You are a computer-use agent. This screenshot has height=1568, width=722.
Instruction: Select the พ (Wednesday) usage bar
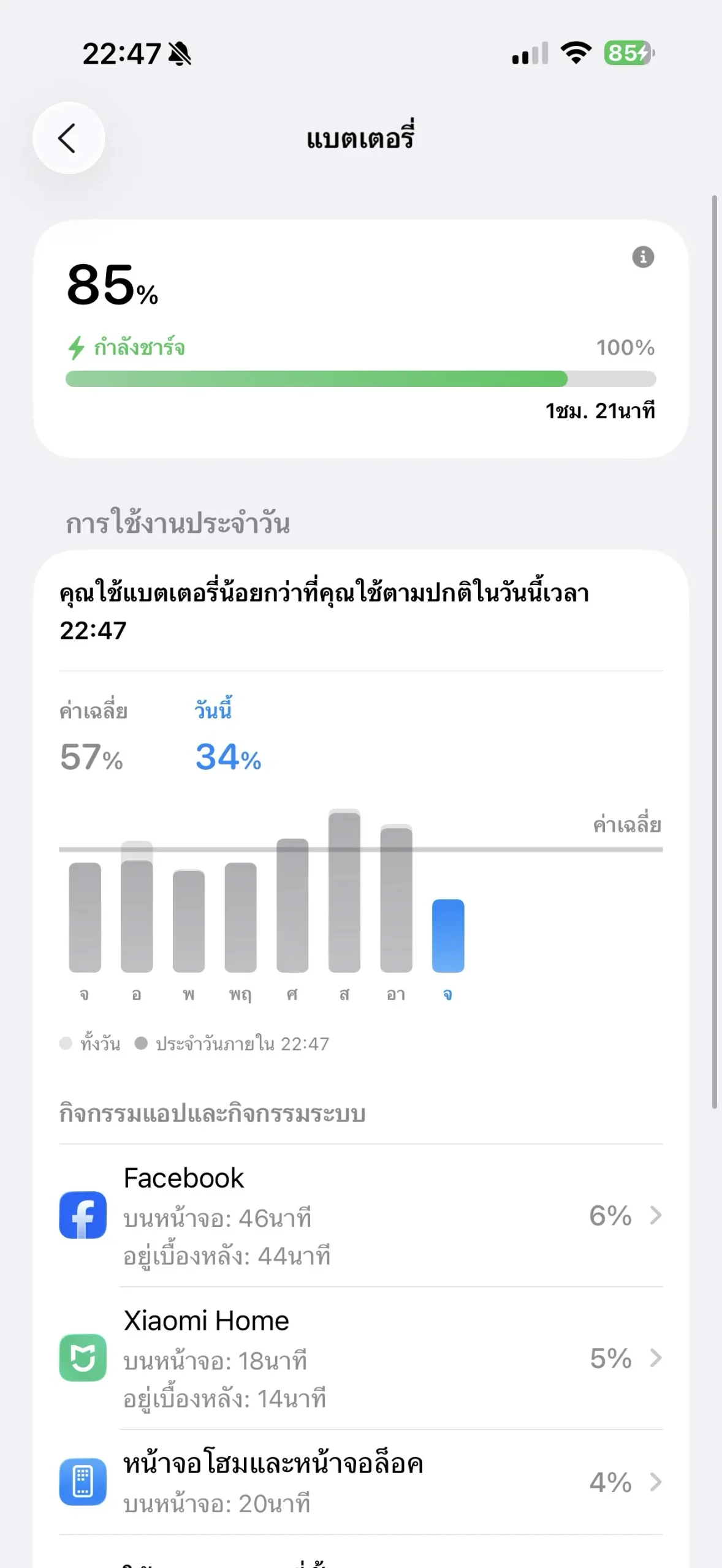pos(189,921)
